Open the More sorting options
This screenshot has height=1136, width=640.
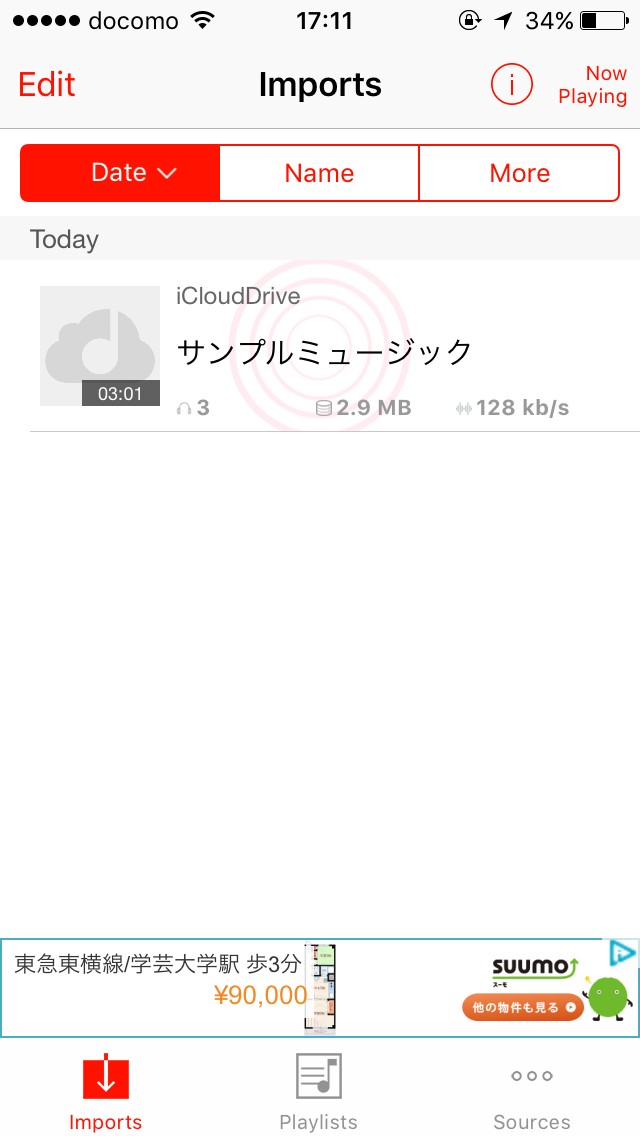(x=520, y=173)
